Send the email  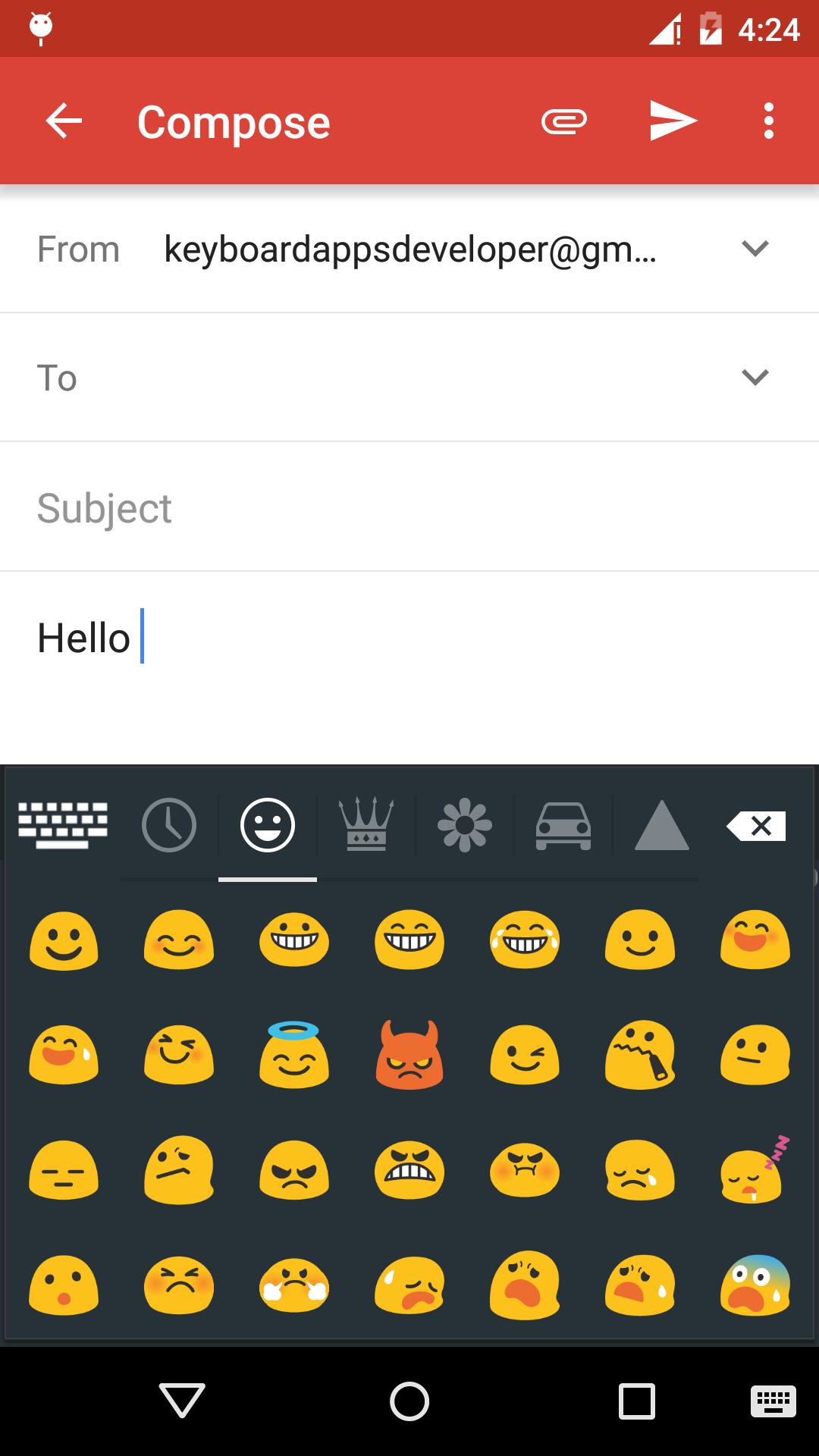673,121
